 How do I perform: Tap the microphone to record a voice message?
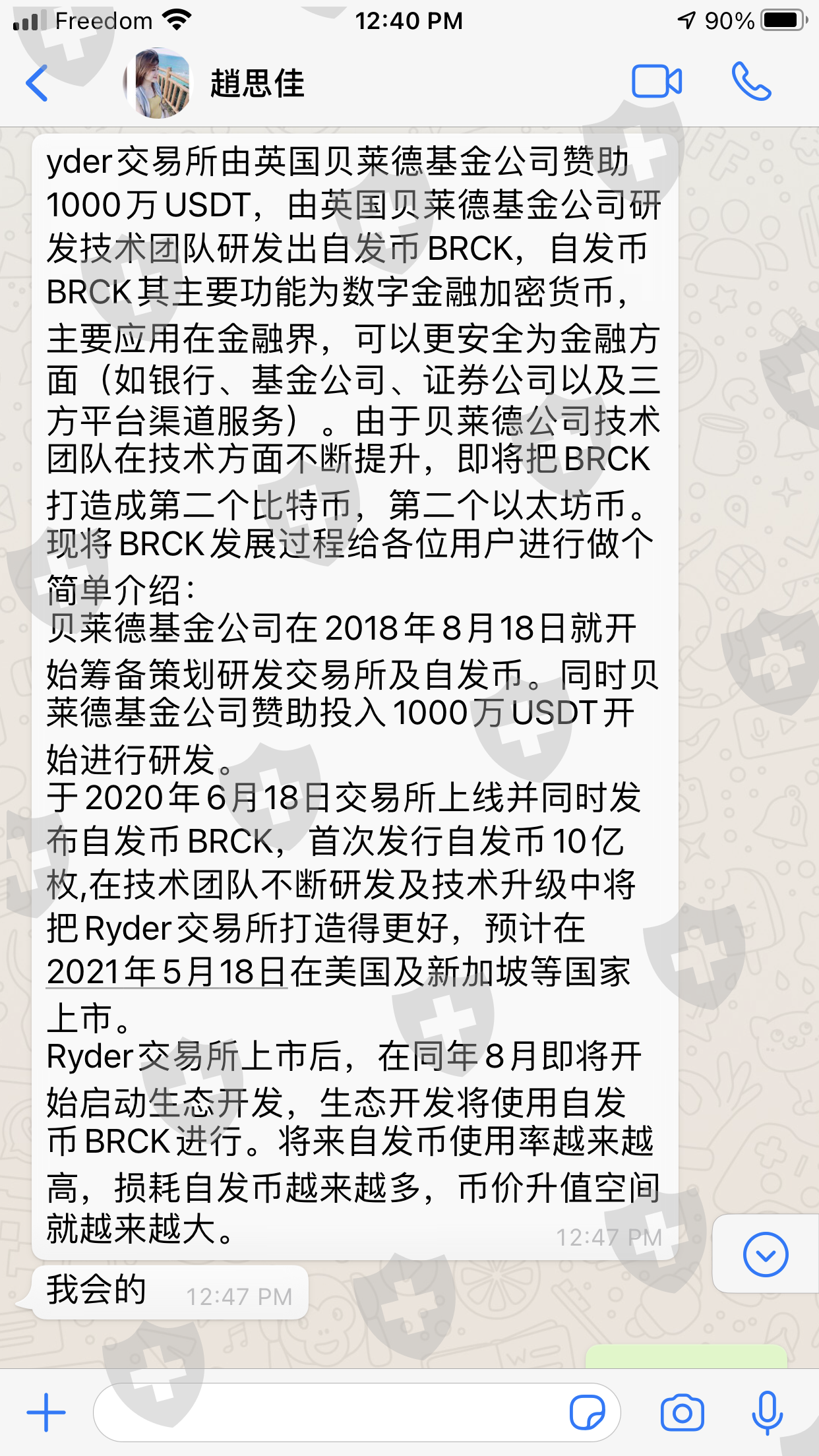768,1412
